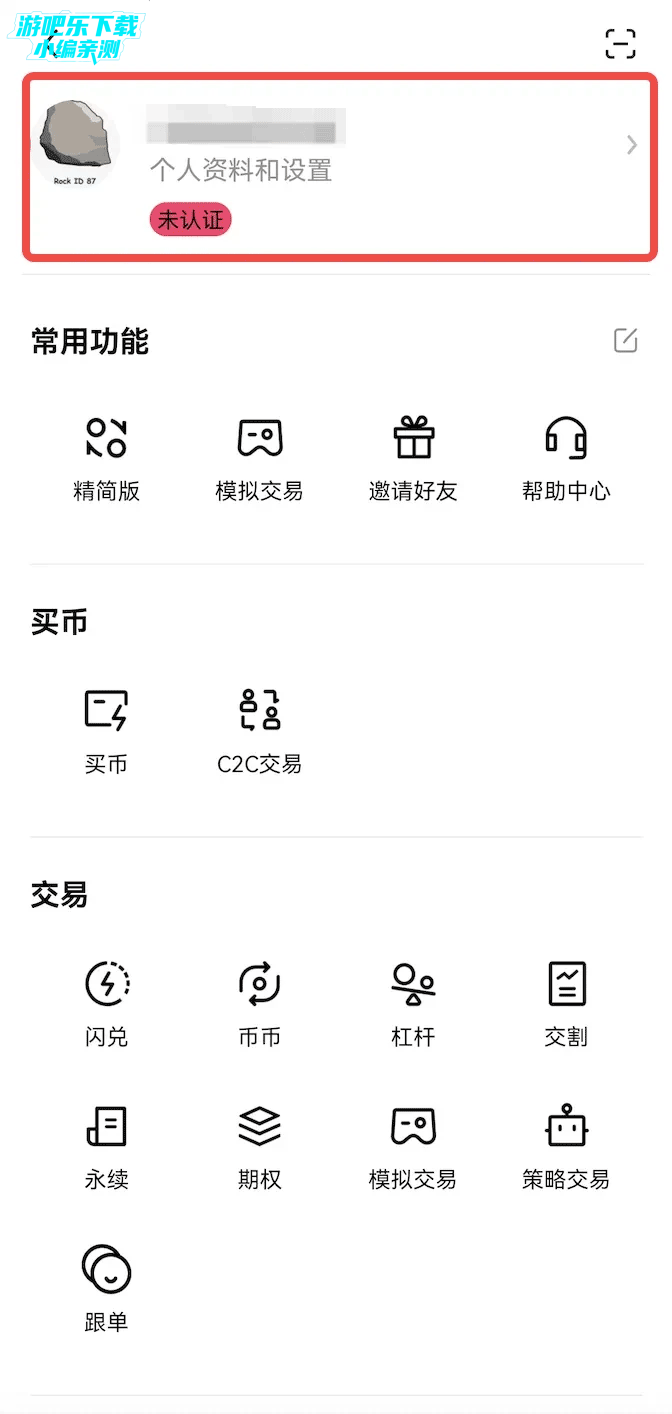Open 个人资料和设置 profile row
Screen dimensions: 672x1414
point(340,166)
